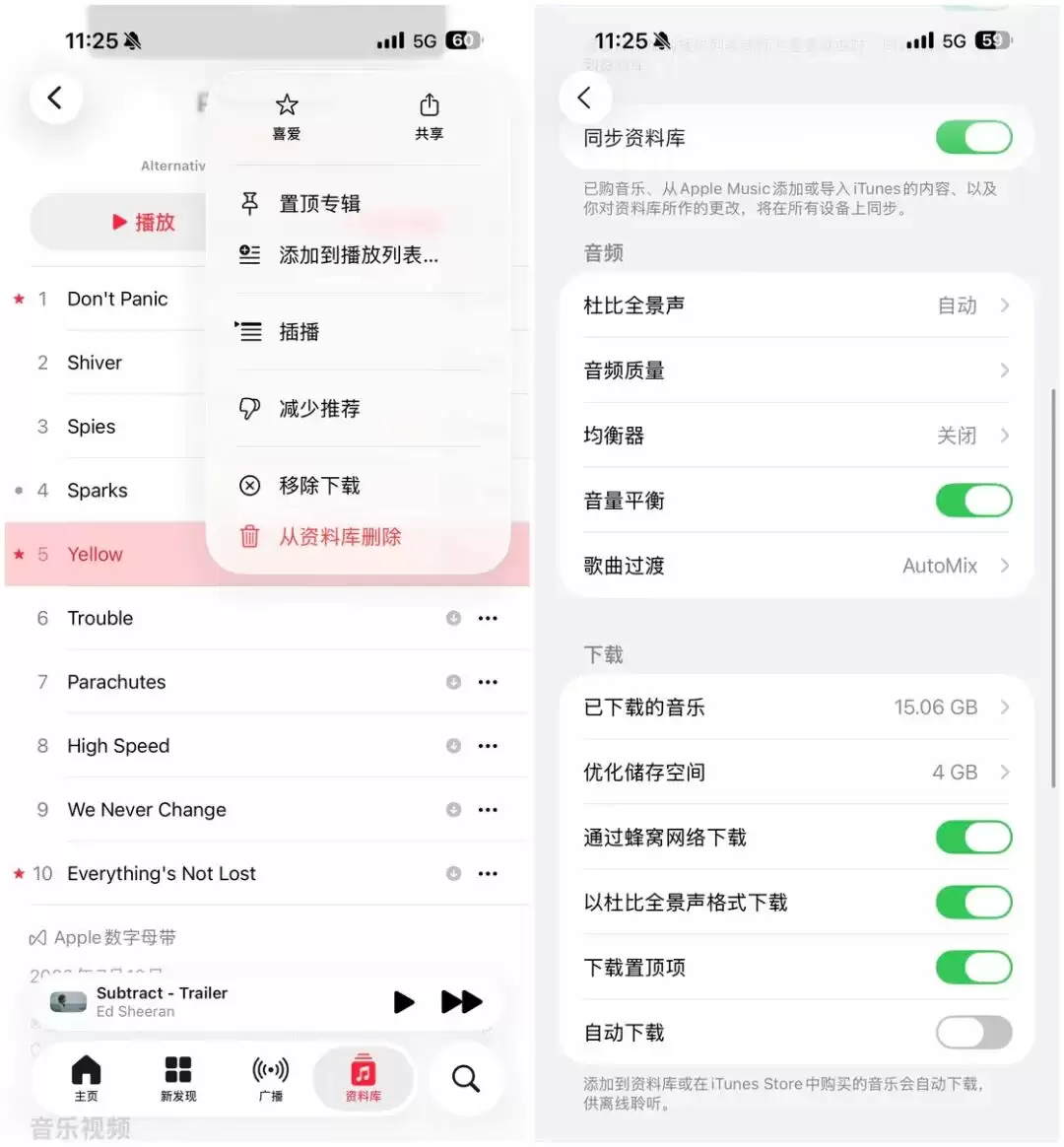The width and height of the screenshot is (1064, 1147).
Task: Select 移除下载 to remove the download
Action: (x=318, y=486)
